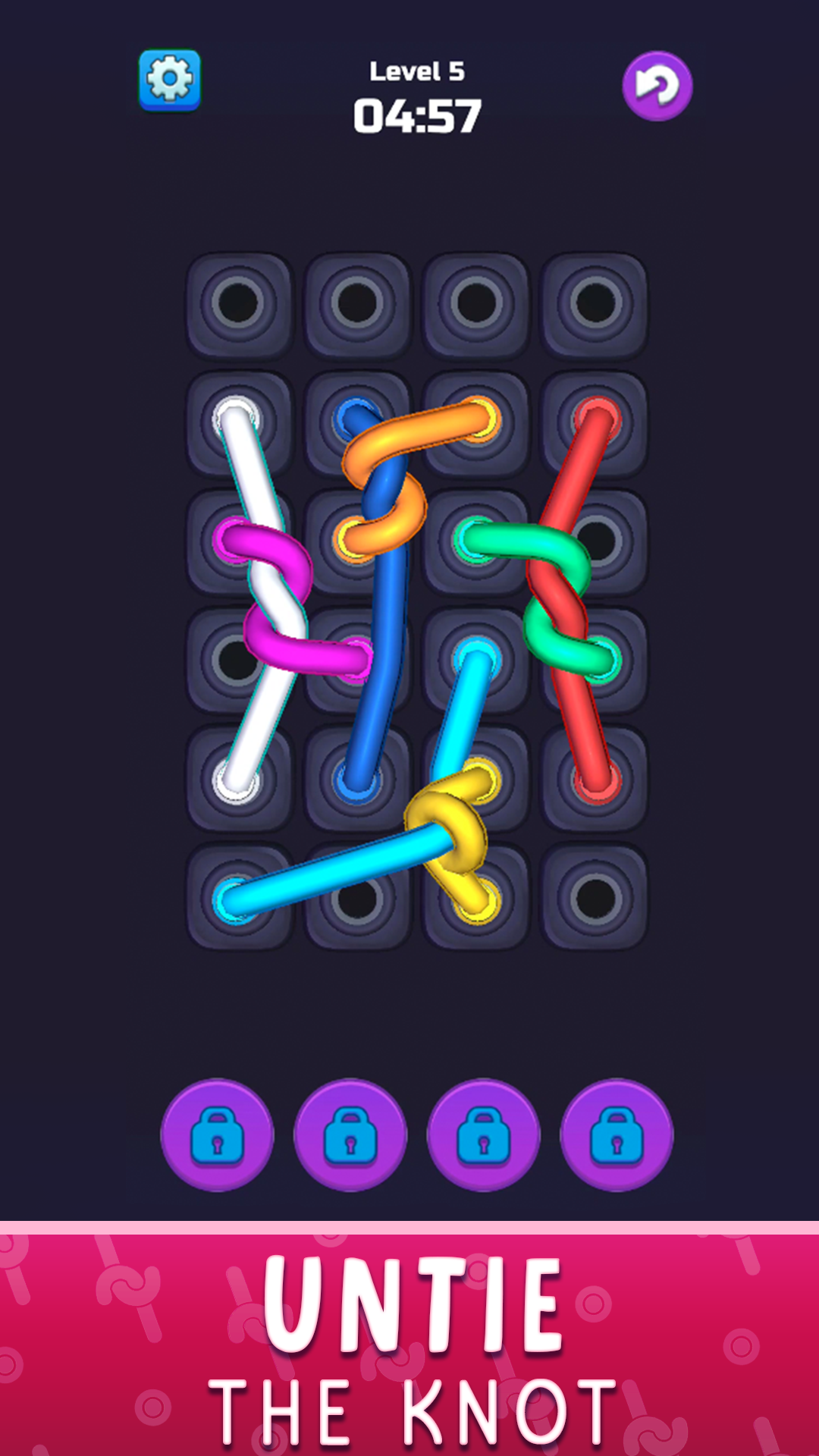Screen dimensions: 819x1456
Task: Select the white rope's upper end peg
Action: tap(236, 418)
